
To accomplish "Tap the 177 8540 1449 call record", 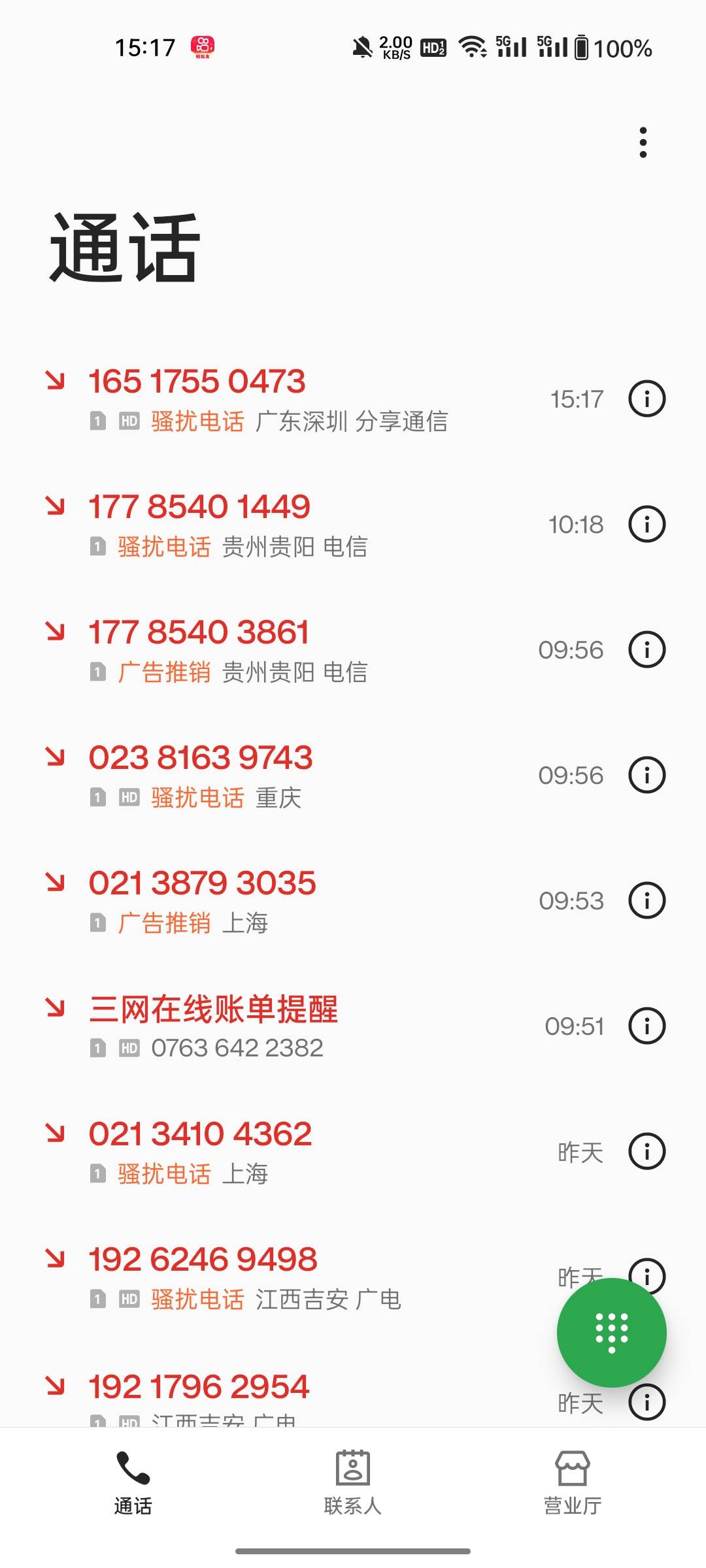I will [314, 525].
